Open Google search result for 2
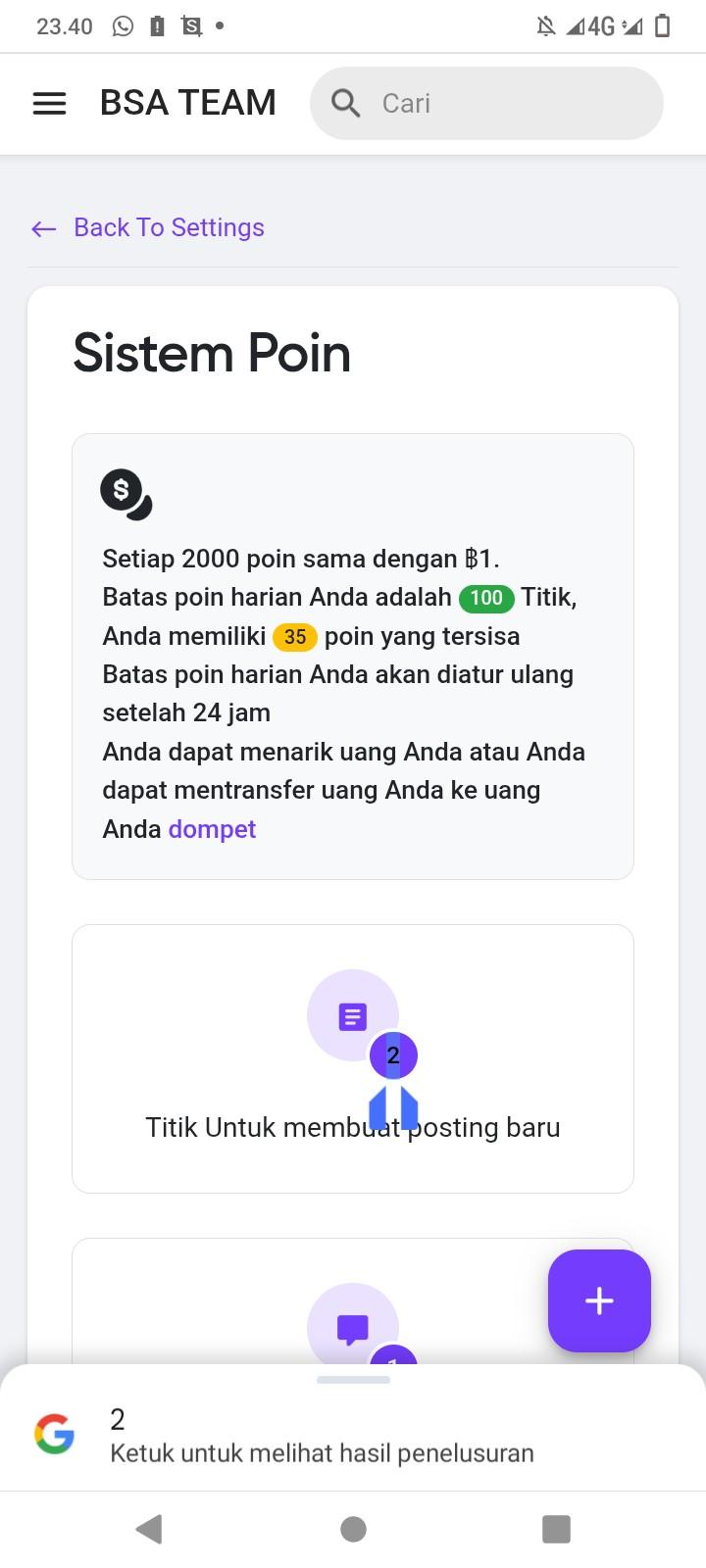706x1568 pixels. click(x=324, y=1436)
